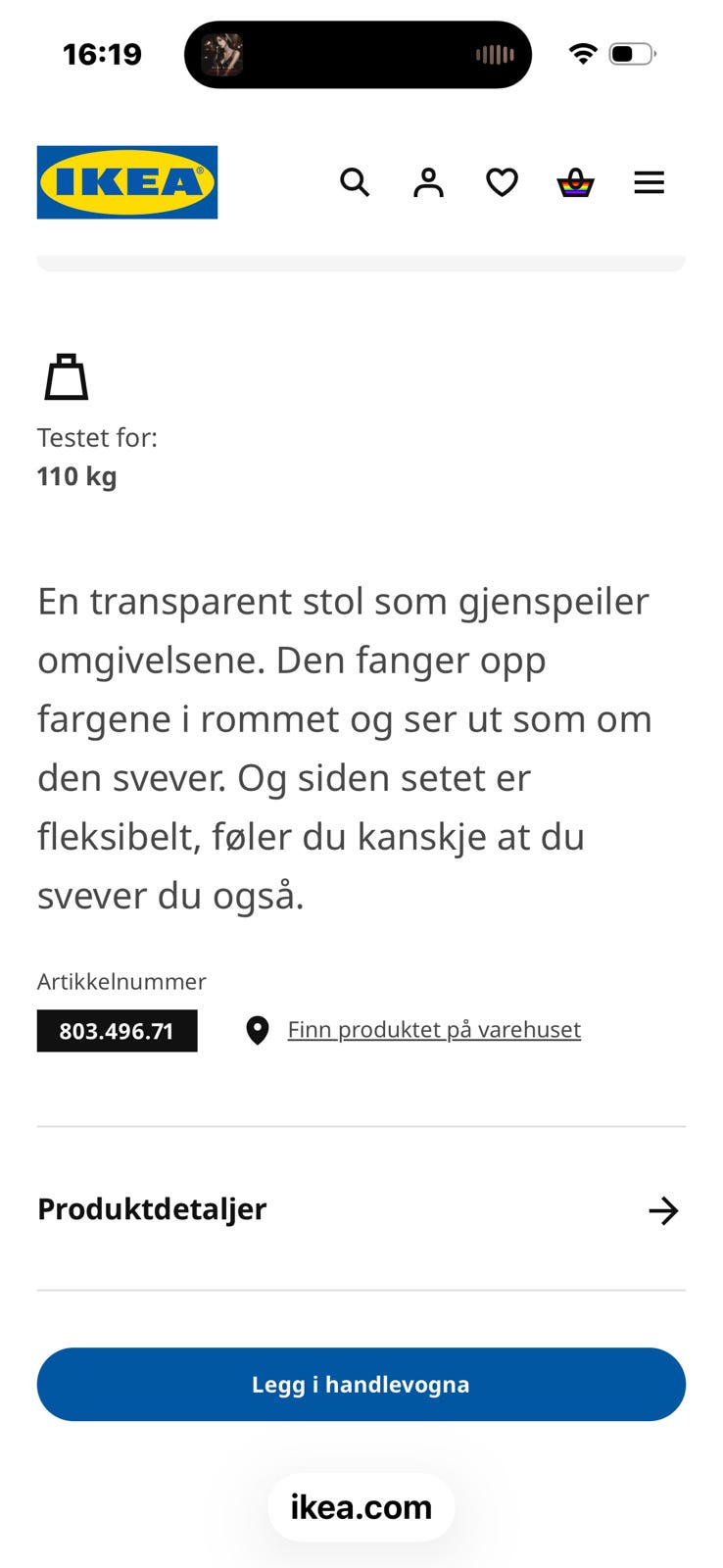Open the ikea.com address pill

(x=361, y=1506)
